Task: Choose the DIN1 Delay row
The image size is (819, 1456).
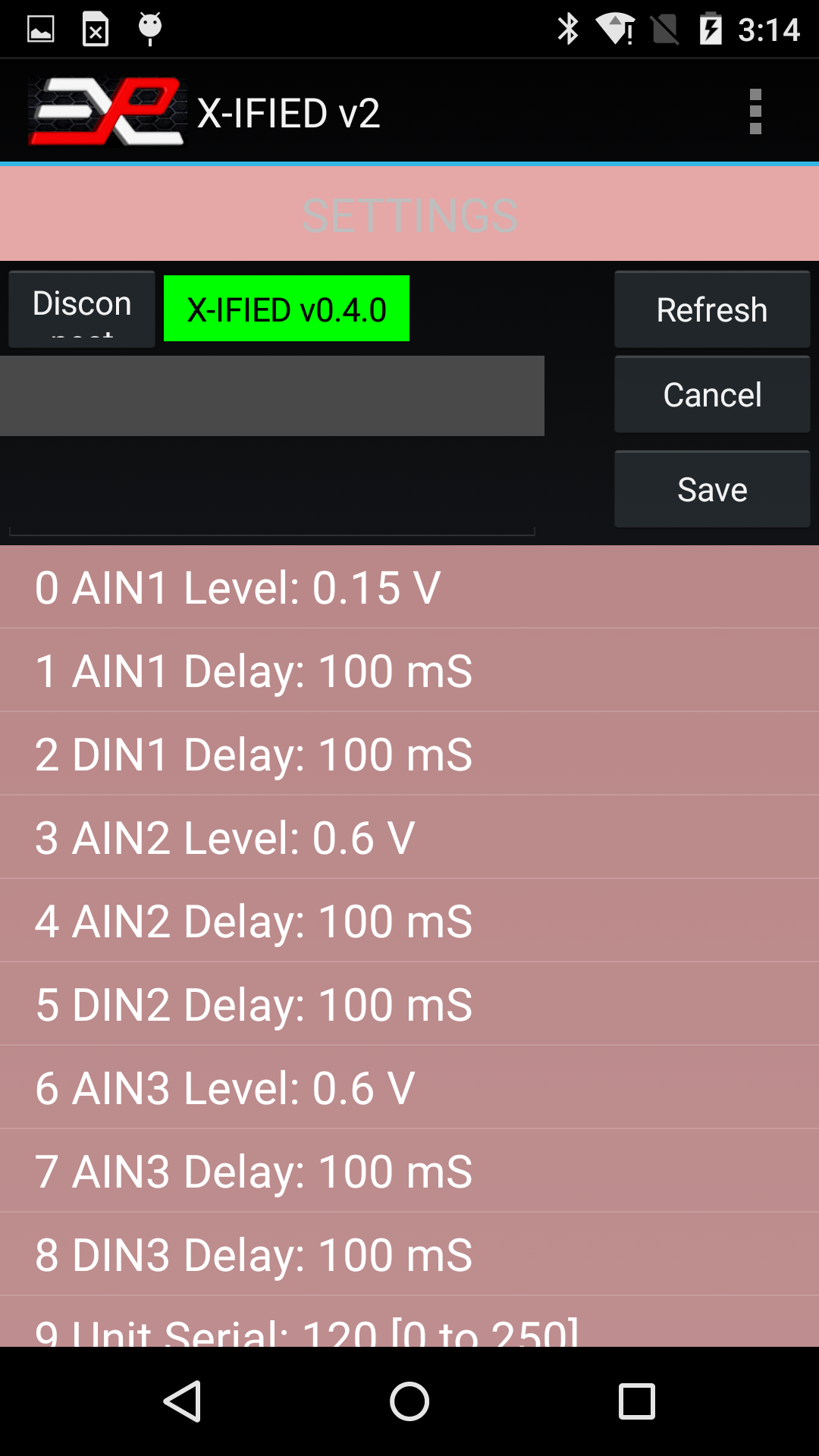Action: 409,754
